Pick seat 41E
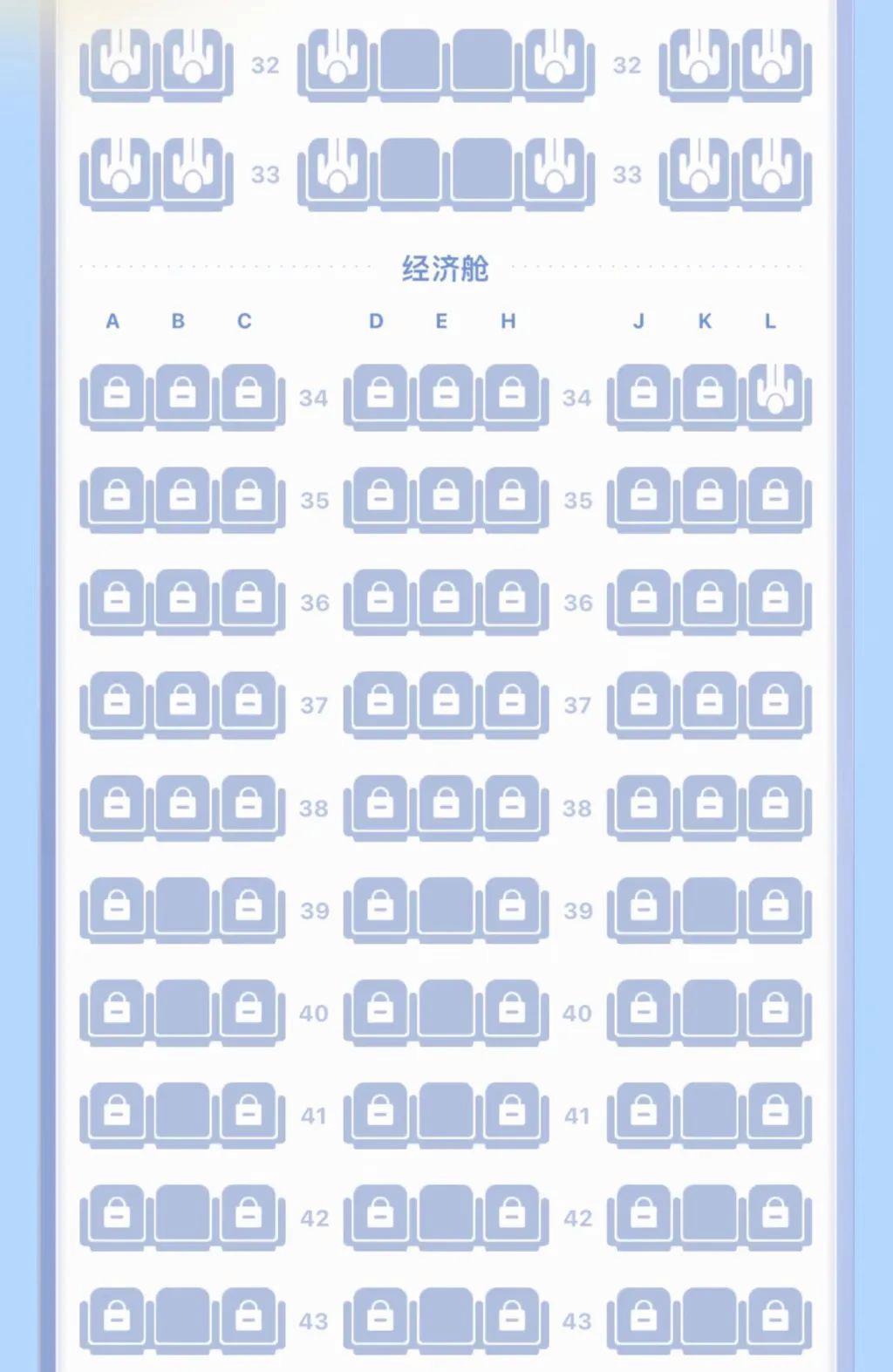 click(446, 1112)
